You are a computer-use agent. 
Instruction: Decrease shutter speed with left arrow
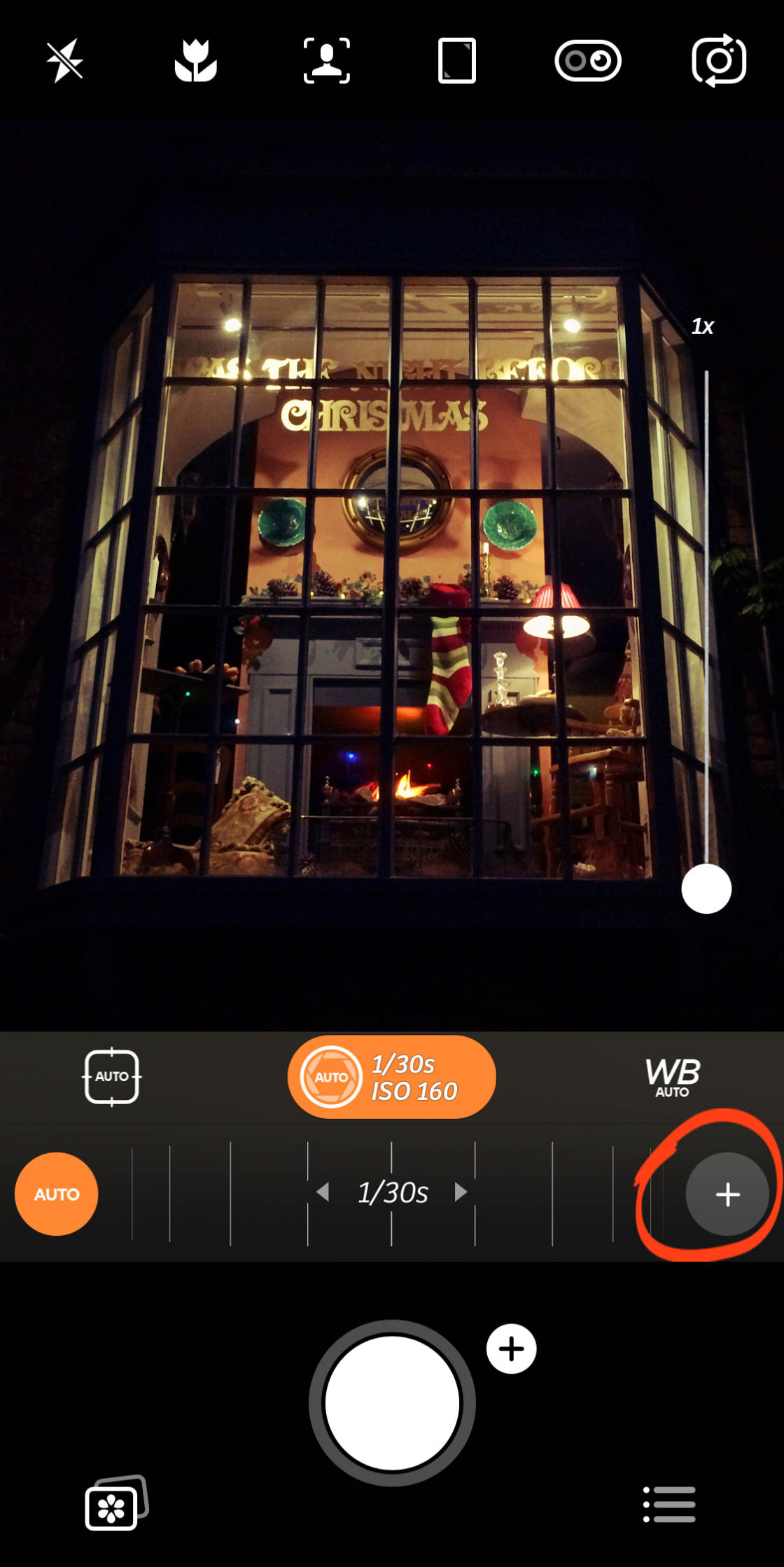[323, 1192]
